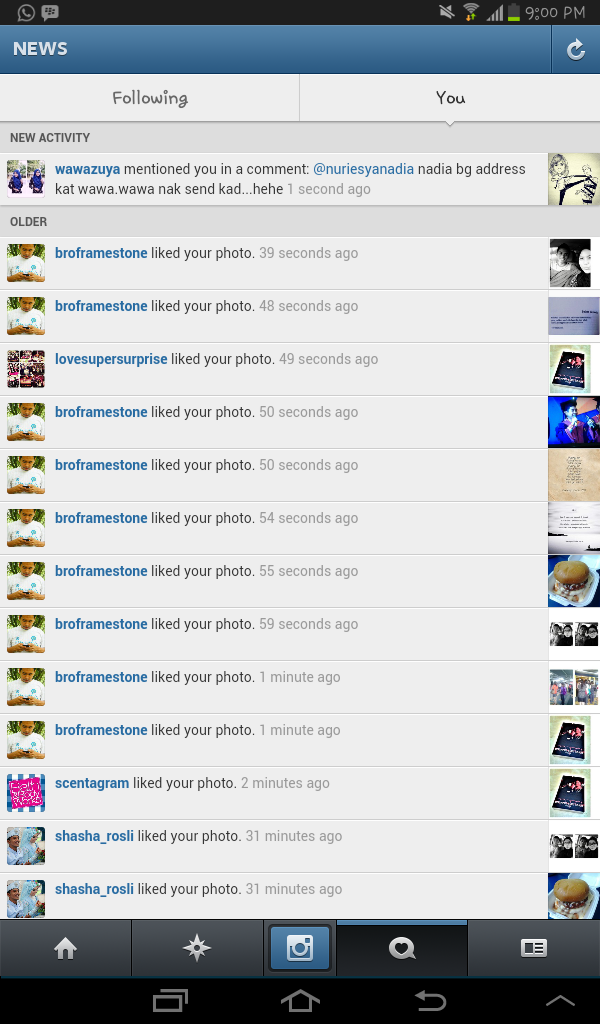Viewport: 600px width, 1024px height.
Task: Switch to the Following tab
Action: (150, 98)
